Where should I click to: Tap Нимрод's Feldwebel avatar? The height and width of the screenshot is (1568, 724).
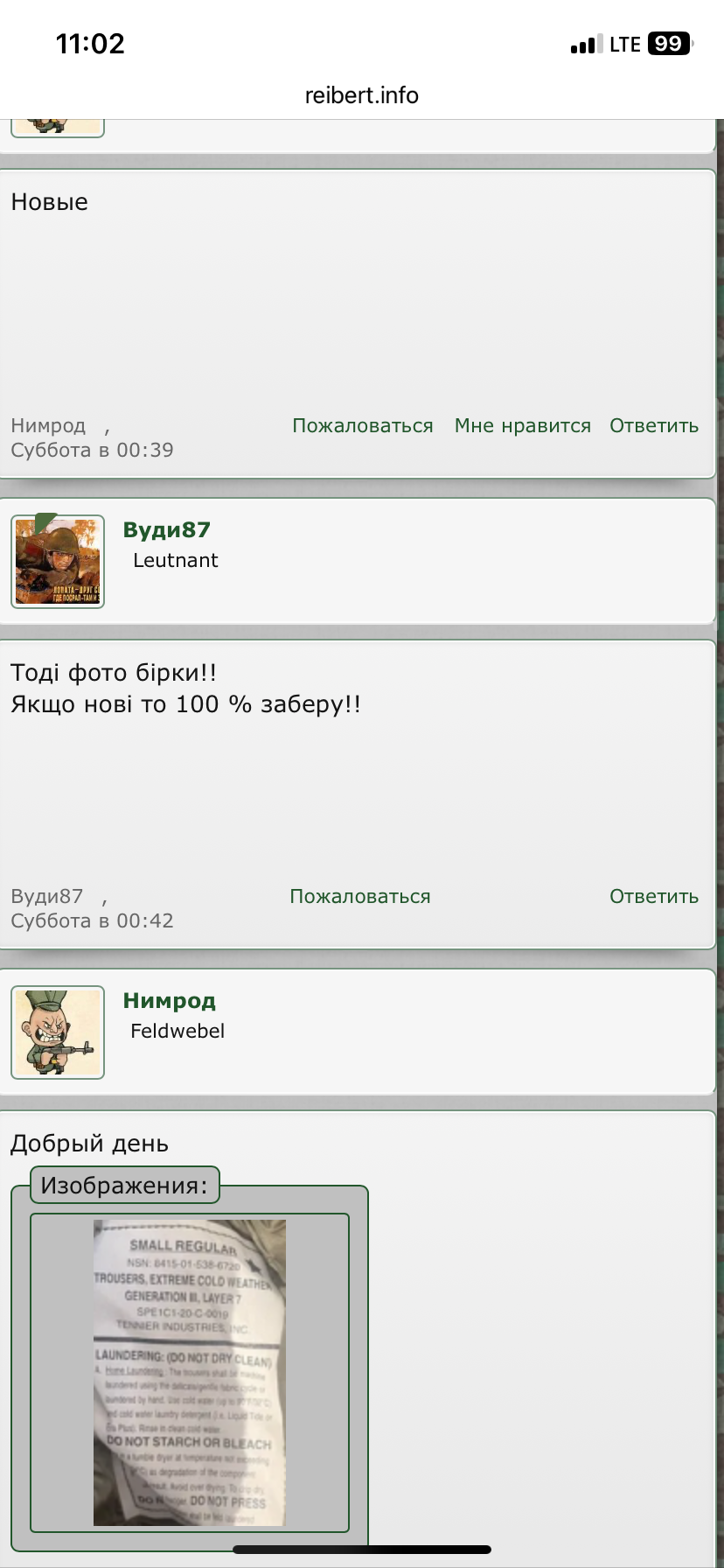point(58,1032)
